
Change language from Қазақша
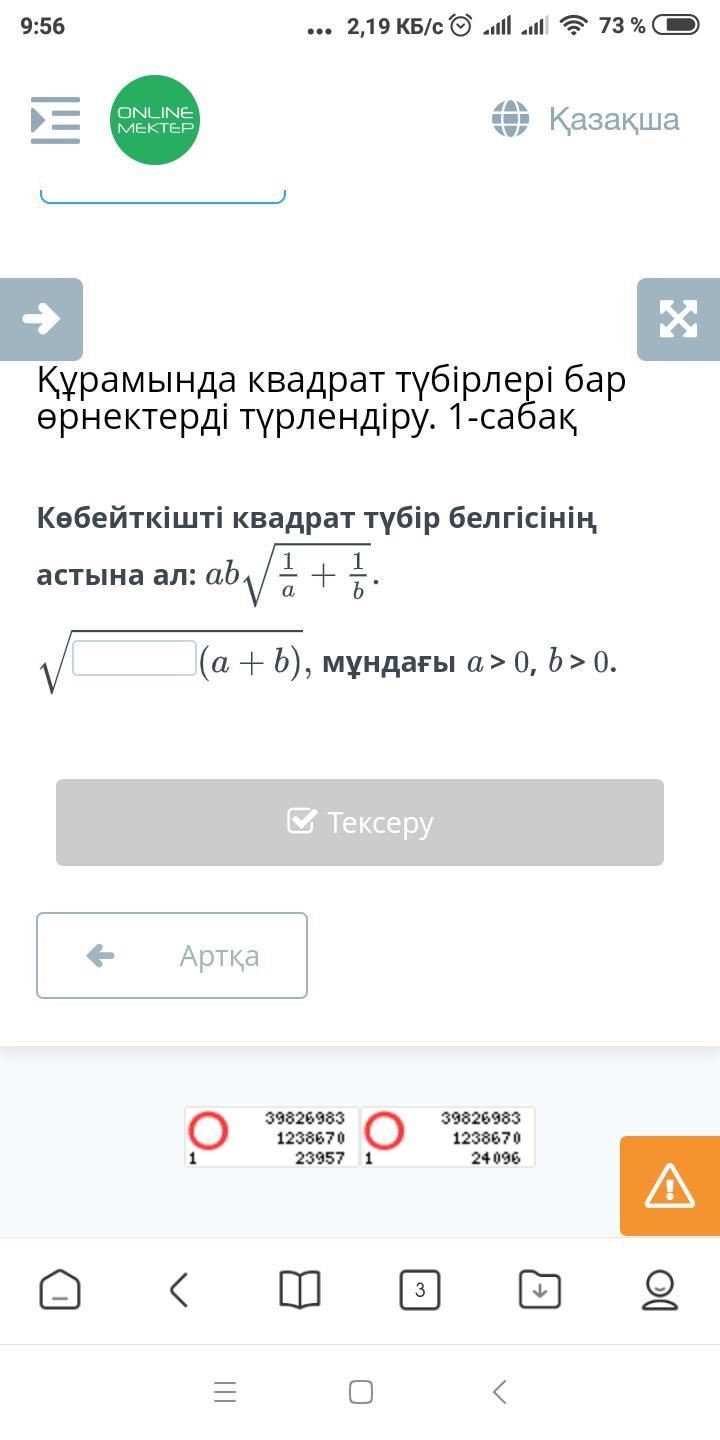586,119
